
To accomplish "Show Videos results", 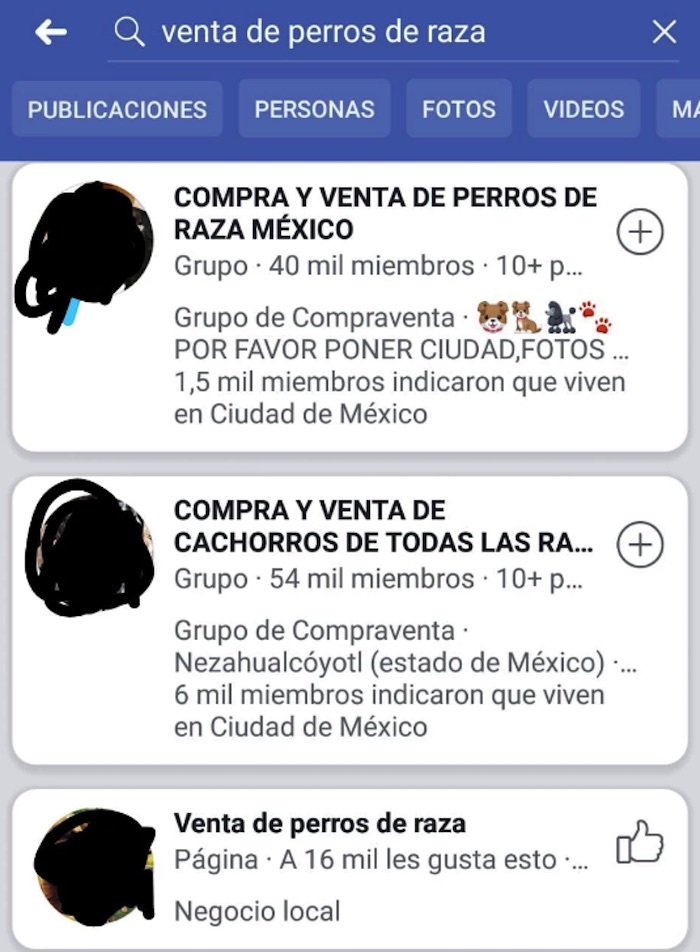I will (583, 109).
